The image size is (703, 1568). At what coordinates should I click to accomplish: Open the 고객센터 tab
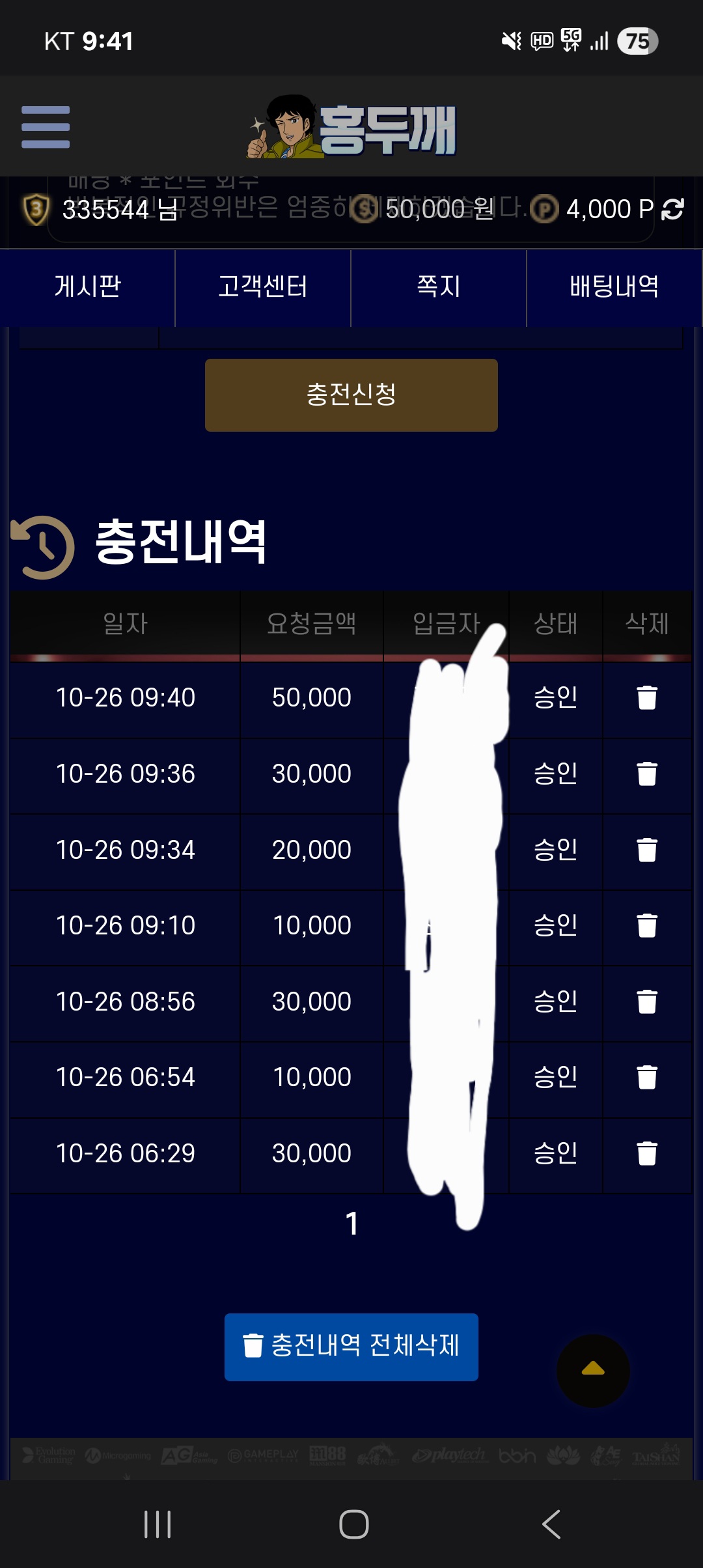[x=263, y=287]
